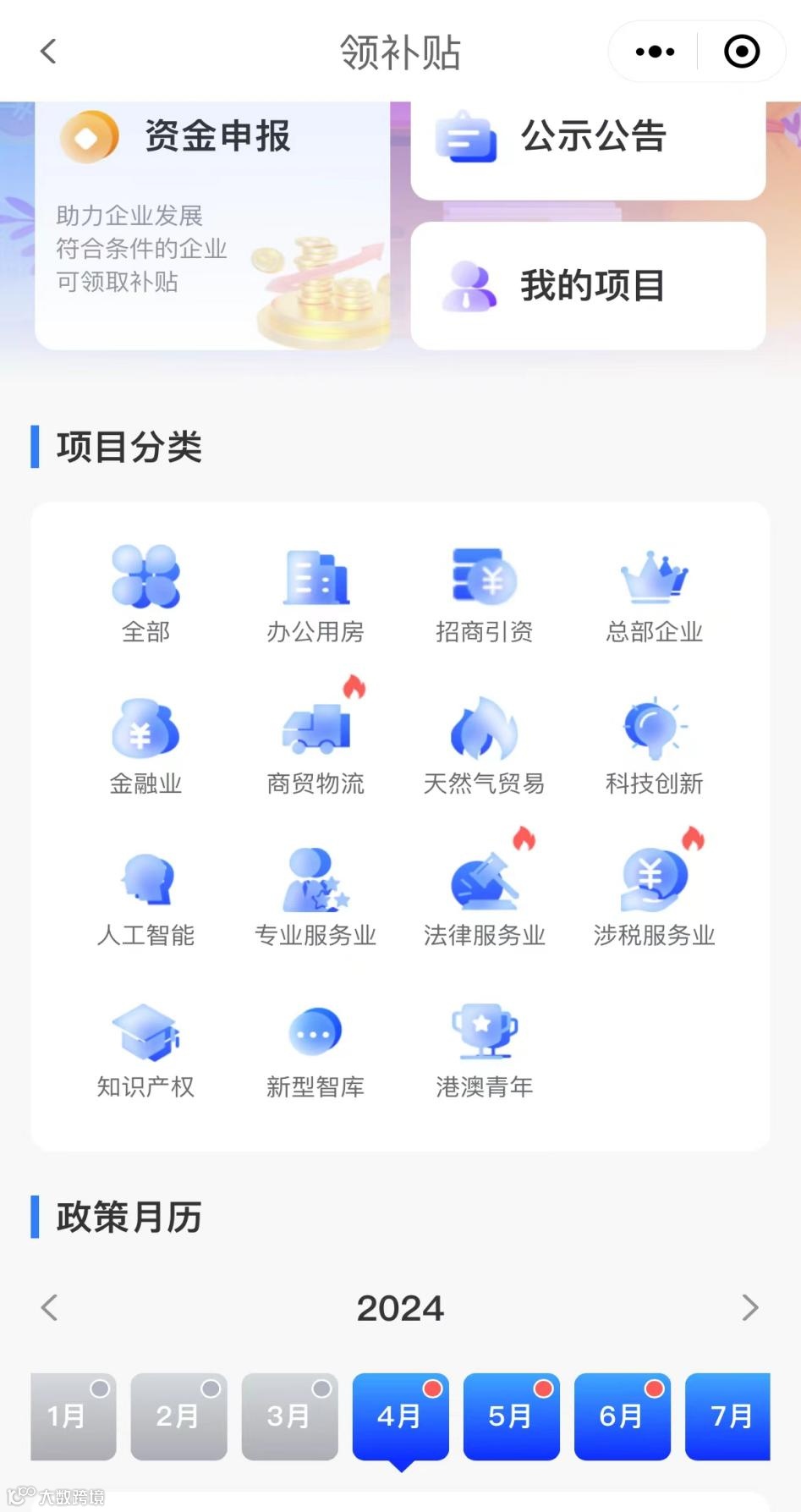Screen dimensions: 801x1512
Task: Go back using the top-left arrow
Action: click(48, 52)
